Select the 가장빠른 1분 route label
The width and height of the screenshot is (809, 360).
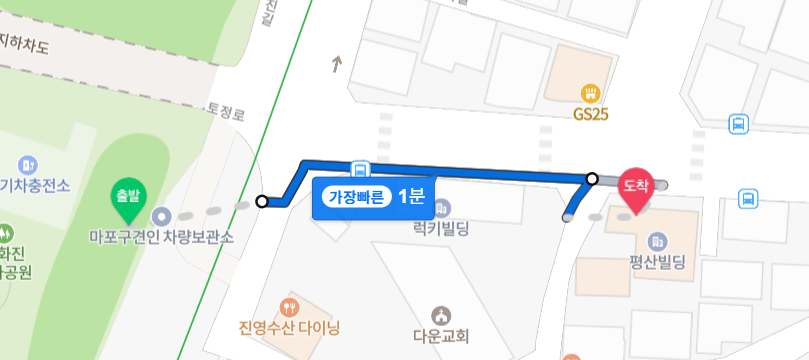coord(374,198)
